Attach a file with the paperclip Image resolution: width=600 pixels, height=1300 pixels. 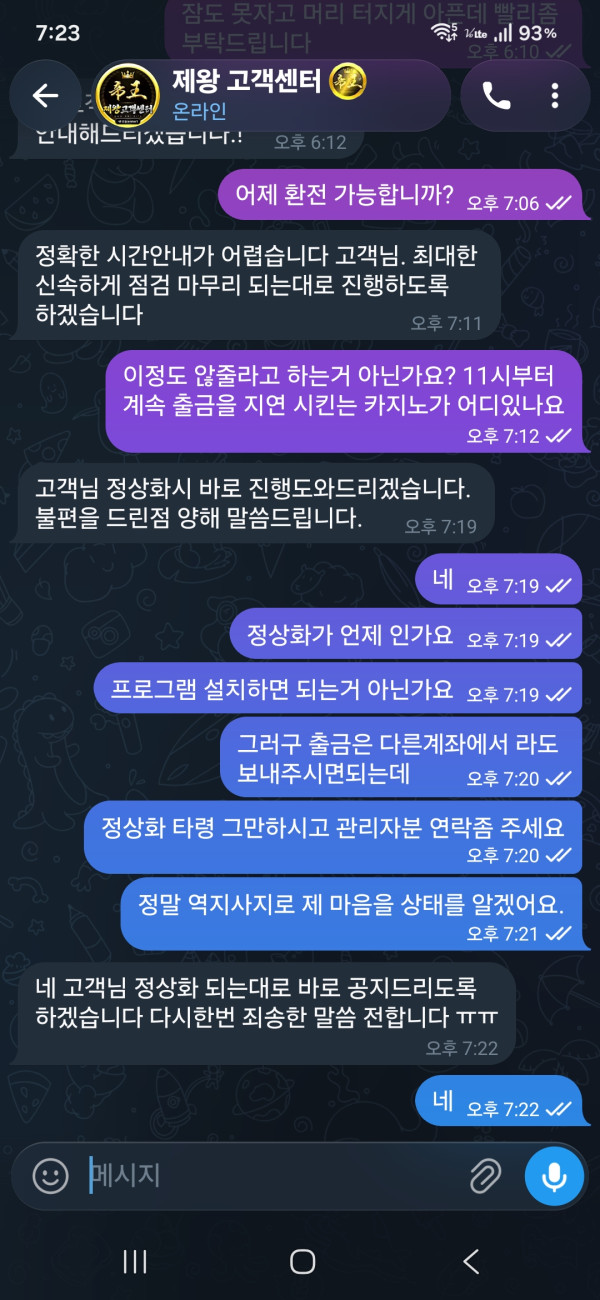tap(485, 1176)
